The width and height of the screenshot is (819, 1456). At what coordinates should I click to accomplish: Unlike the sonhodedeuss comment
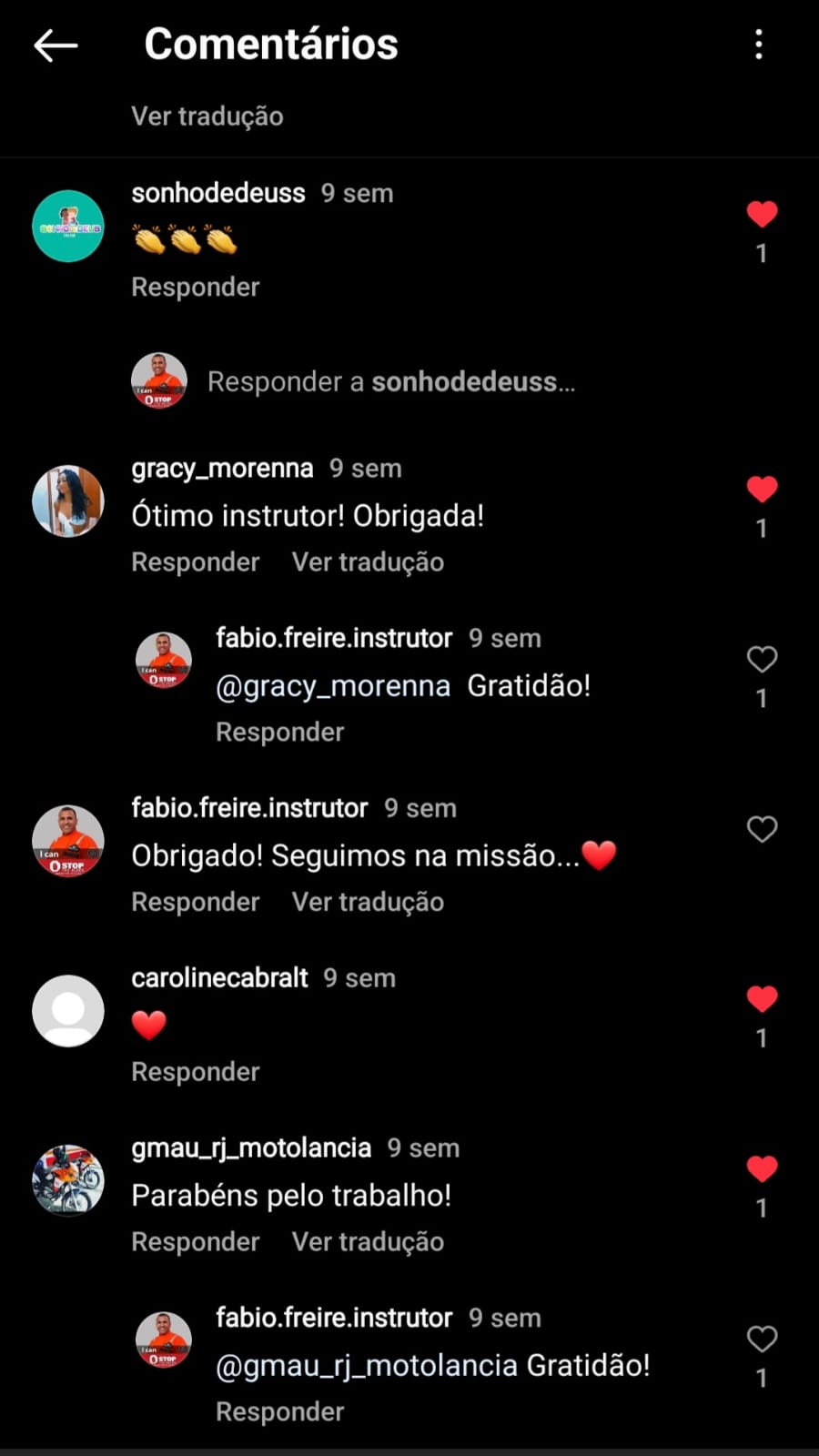point(762,215)
